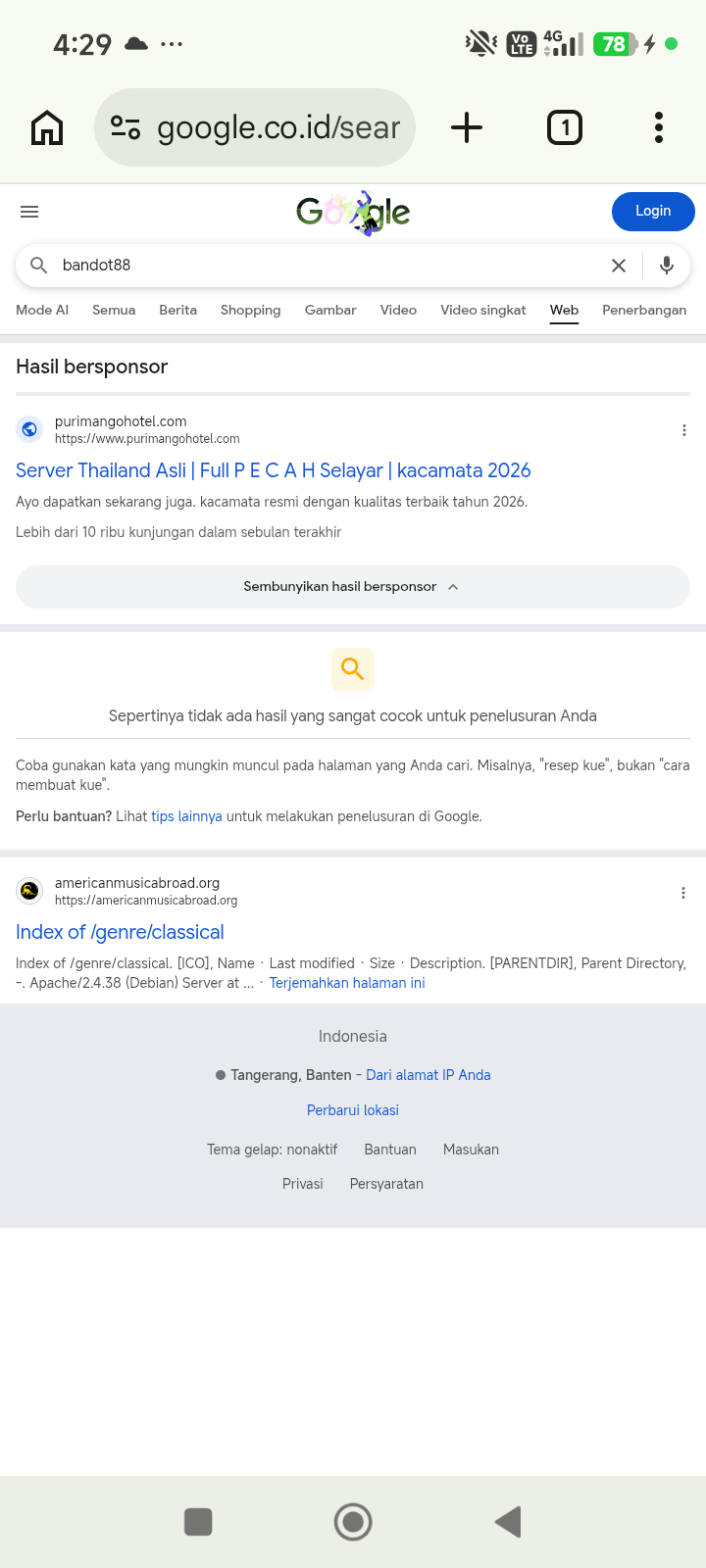Tap Terjemahkan halaman ini link
The image size is (706, 1568).
point(347,983)
